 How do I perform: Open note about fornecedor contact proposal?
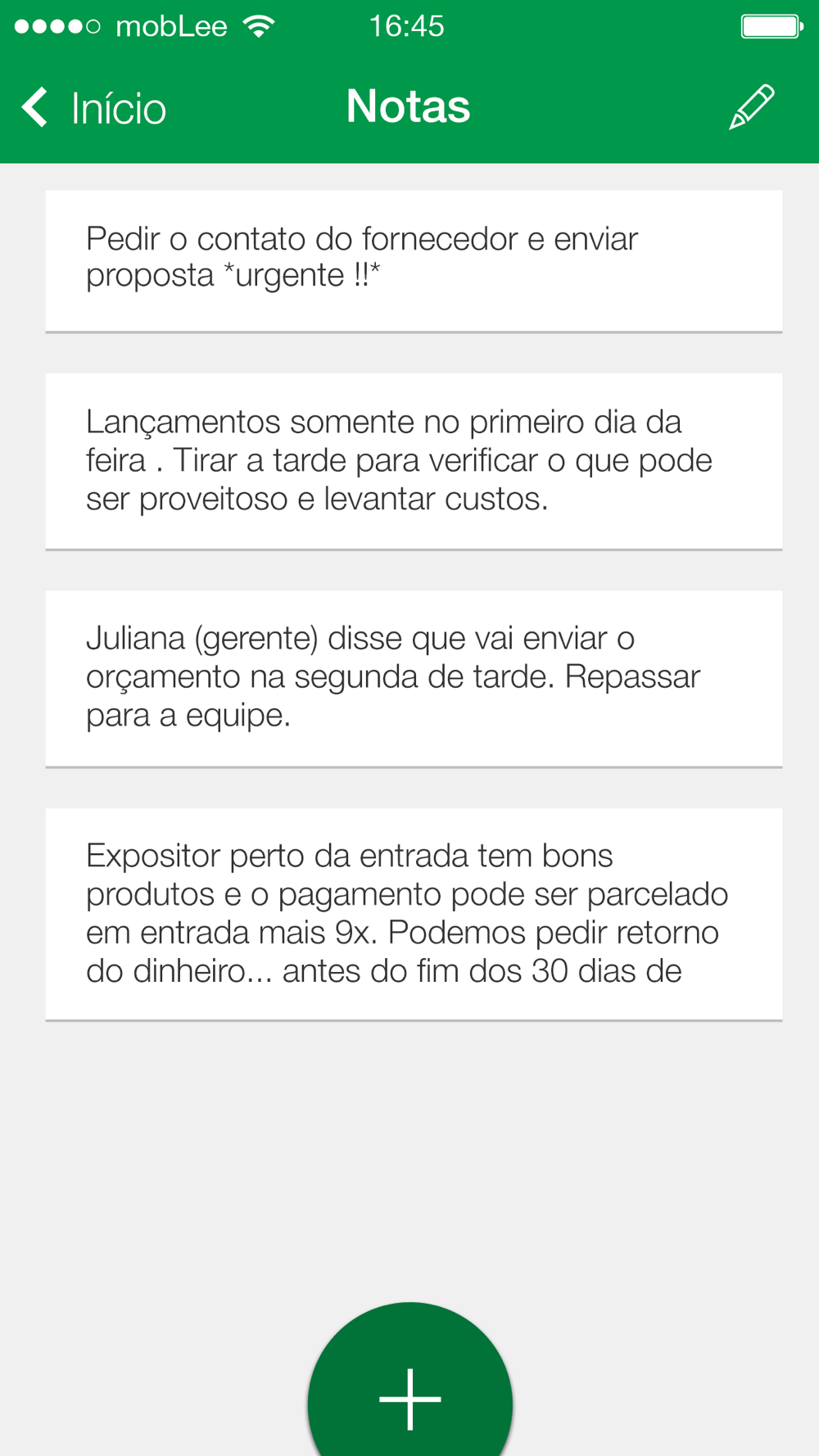[414, 261]
